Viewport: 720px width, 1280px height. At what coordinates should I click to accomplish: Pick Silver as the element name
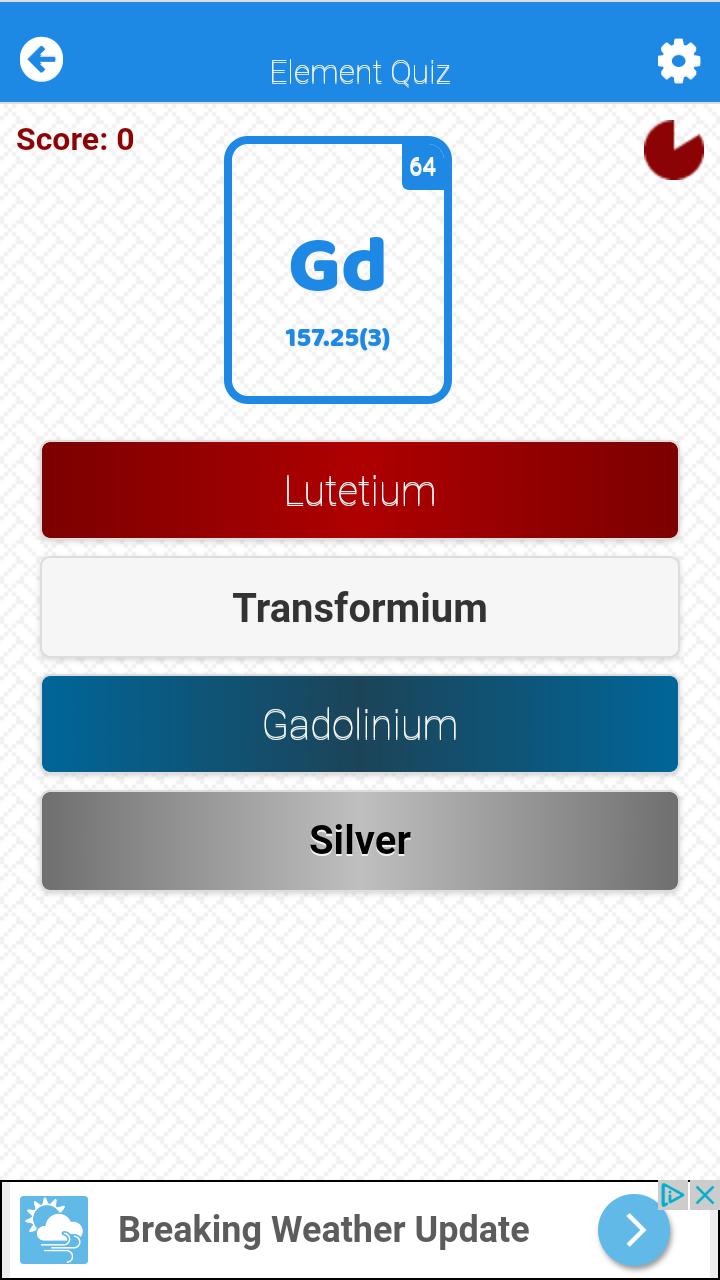click(x=360, y=840)
